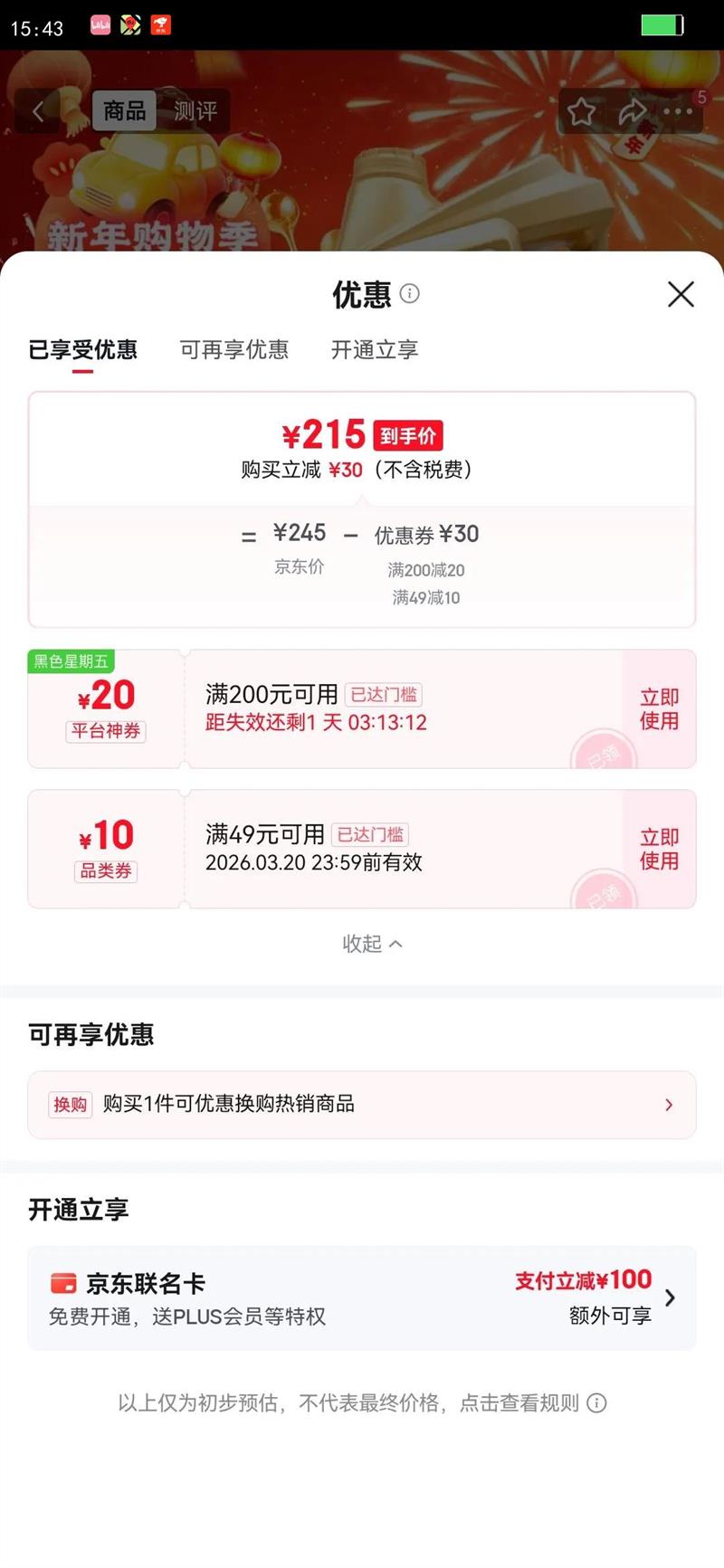Switch to the 可再享优惠 tab

click(x=234, y=351)
